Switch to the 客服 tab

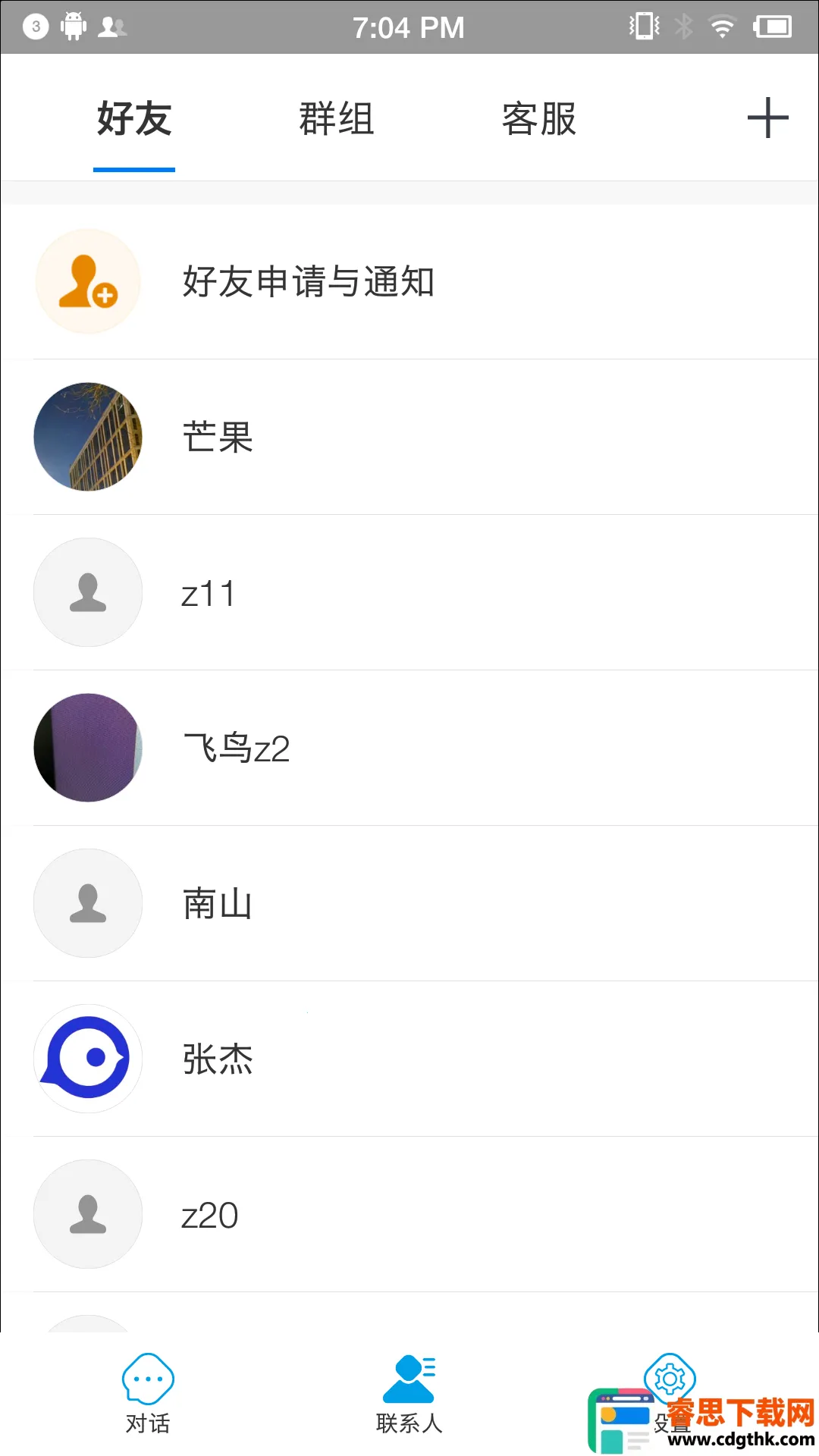tap(539, 119)
